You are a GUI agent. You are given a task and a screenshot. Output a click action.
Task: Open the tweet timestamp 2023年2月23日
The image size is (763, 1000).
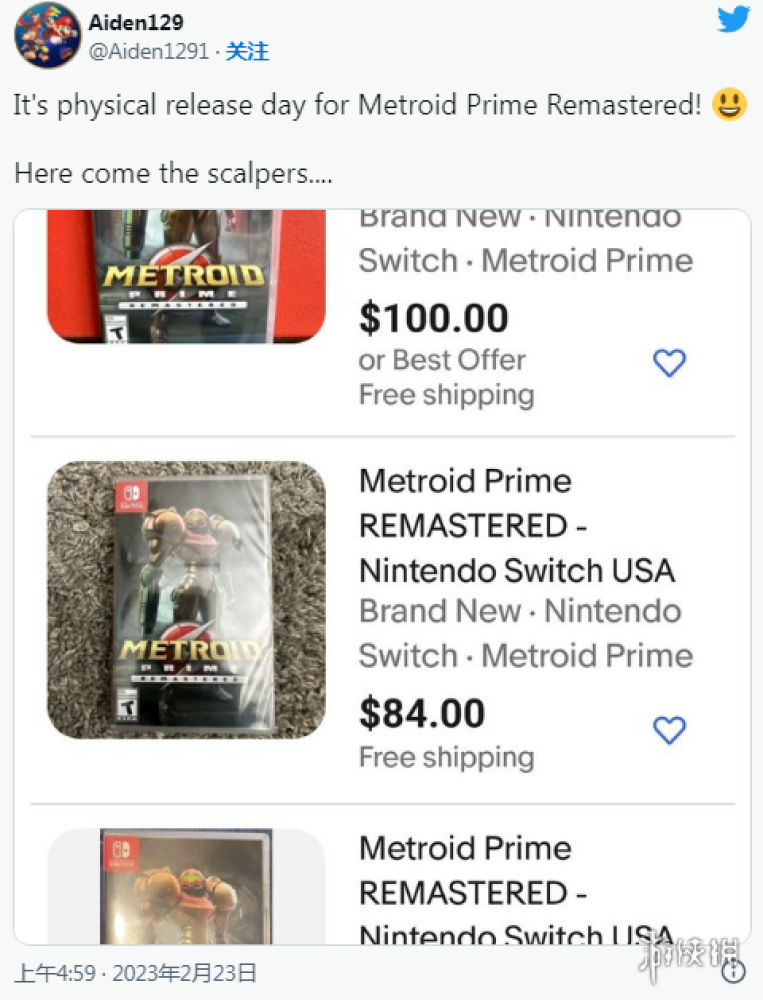134,972
